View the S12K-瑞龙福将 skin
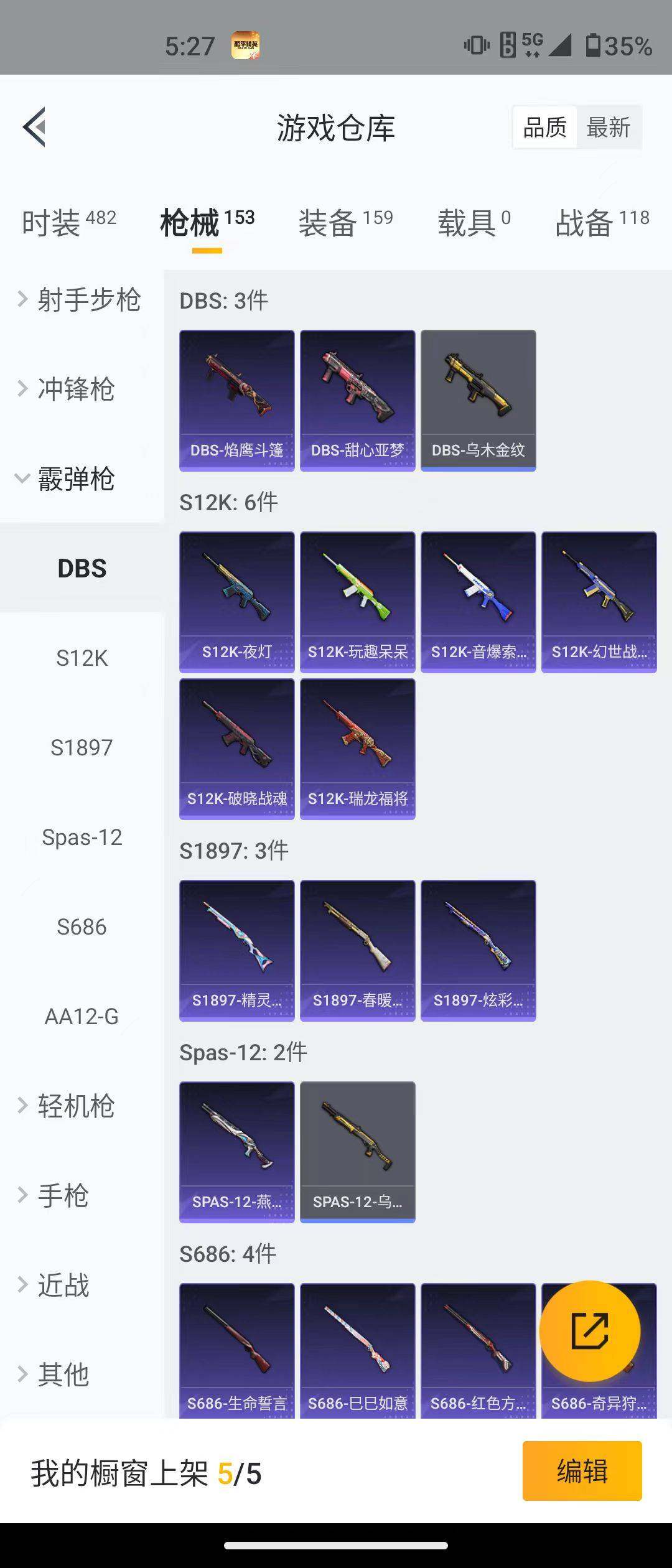672x1568 pixels. [x=357, y=749]
